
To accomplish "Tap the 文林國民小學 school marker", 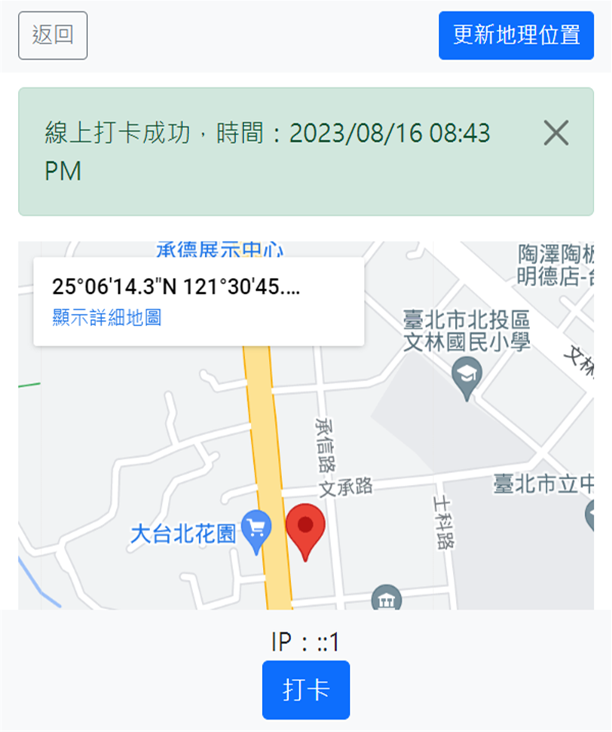I will [467, 378].
